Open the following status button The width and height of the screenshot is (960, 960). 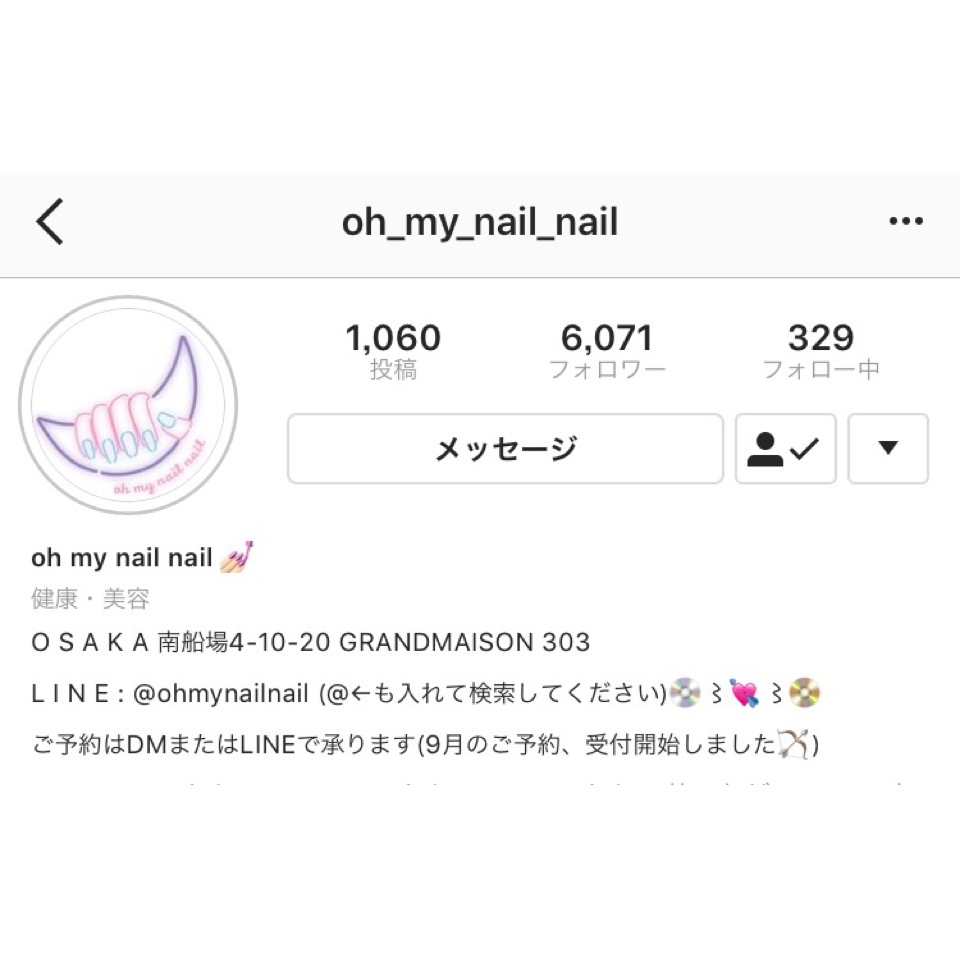click(785, 449)
